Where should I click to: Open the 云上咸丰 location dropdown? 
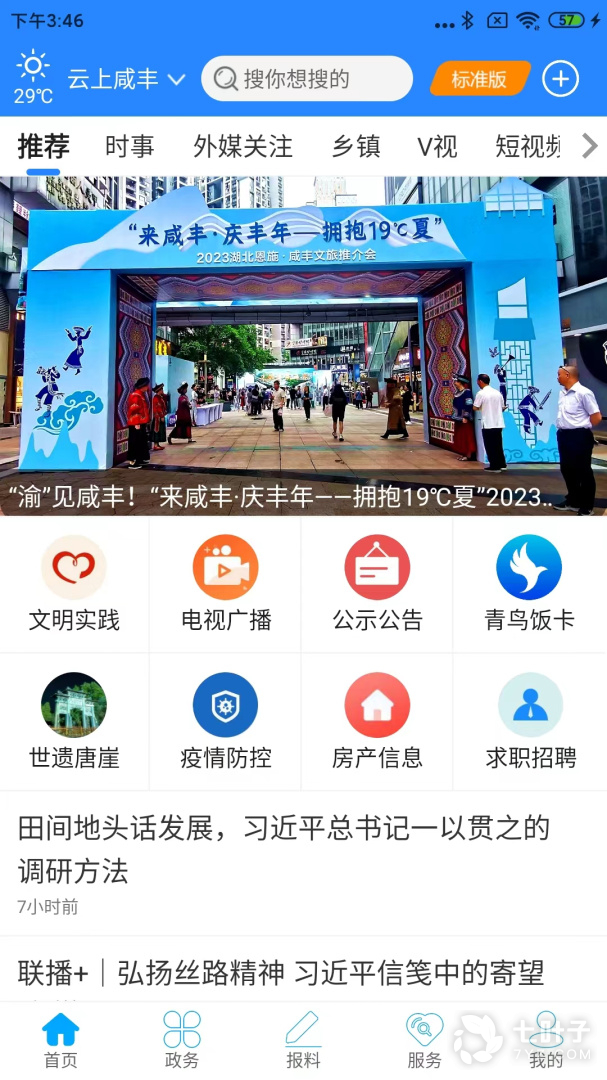click(126, 80)
